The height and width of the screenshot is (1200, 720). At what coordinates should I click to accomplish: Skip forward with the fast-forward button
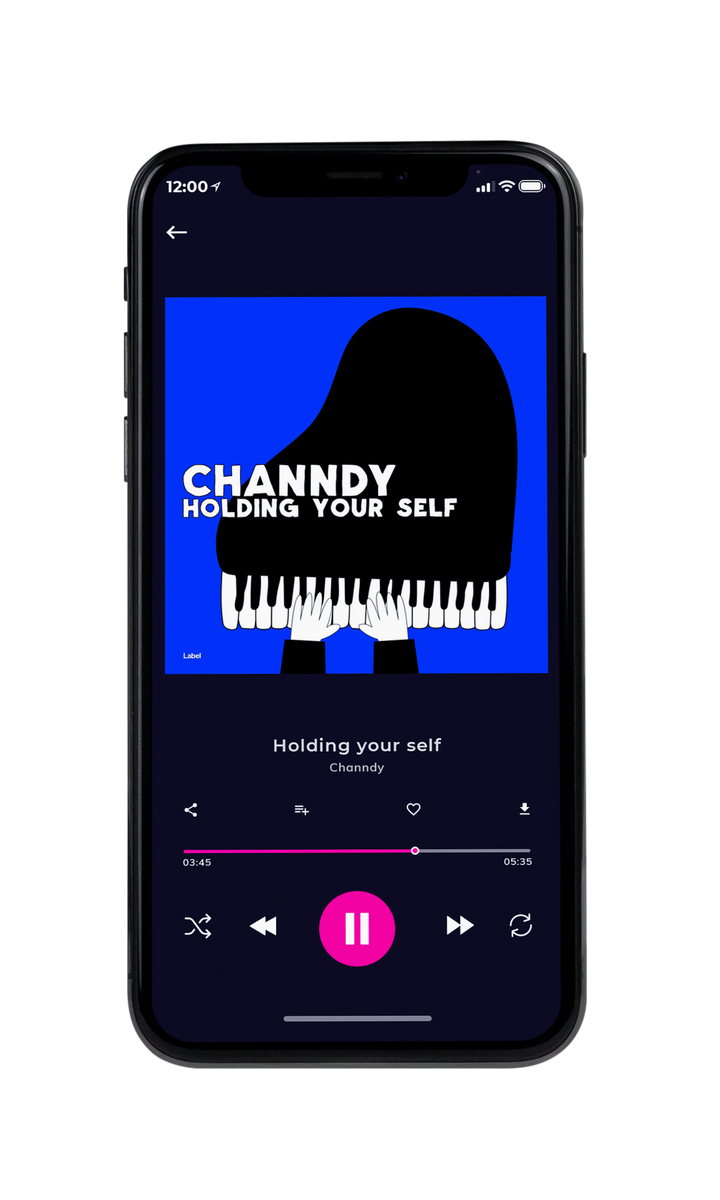460,926
